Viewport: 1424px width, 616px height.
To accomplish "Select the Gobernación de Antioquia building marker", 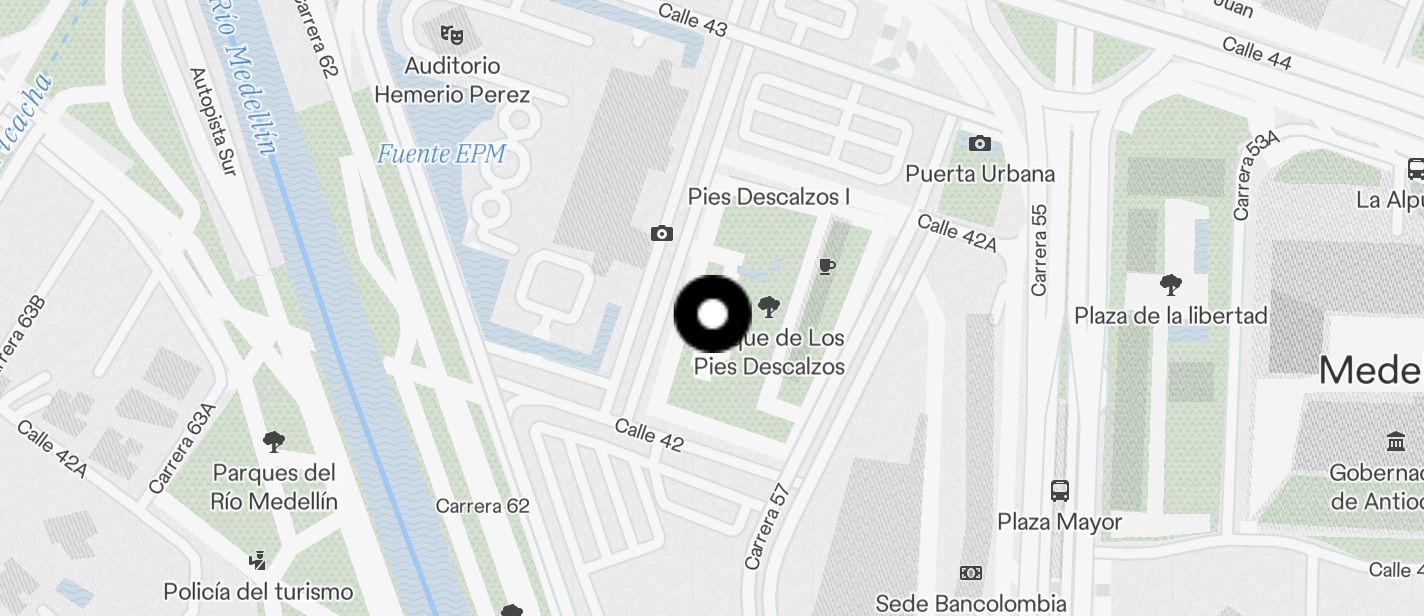I will [x=1395, y=441].
